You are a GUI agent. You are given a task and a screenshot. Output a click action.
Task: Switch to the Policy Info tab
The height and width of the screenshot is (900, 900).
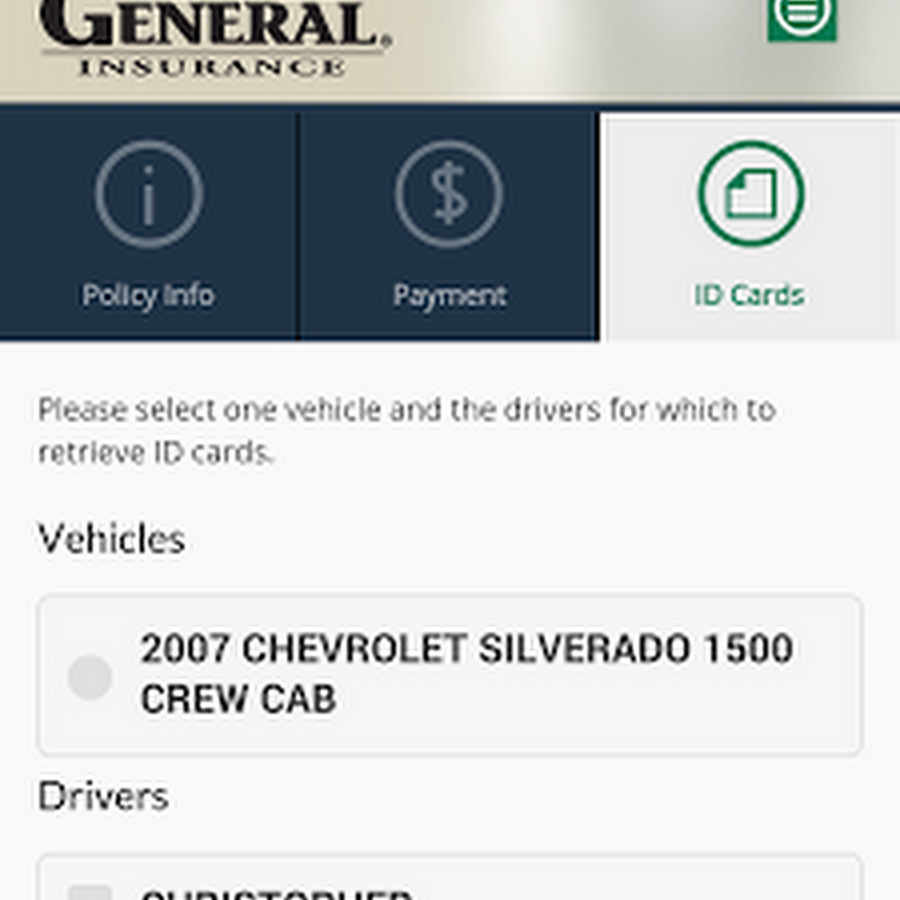[x=148, y=226]
